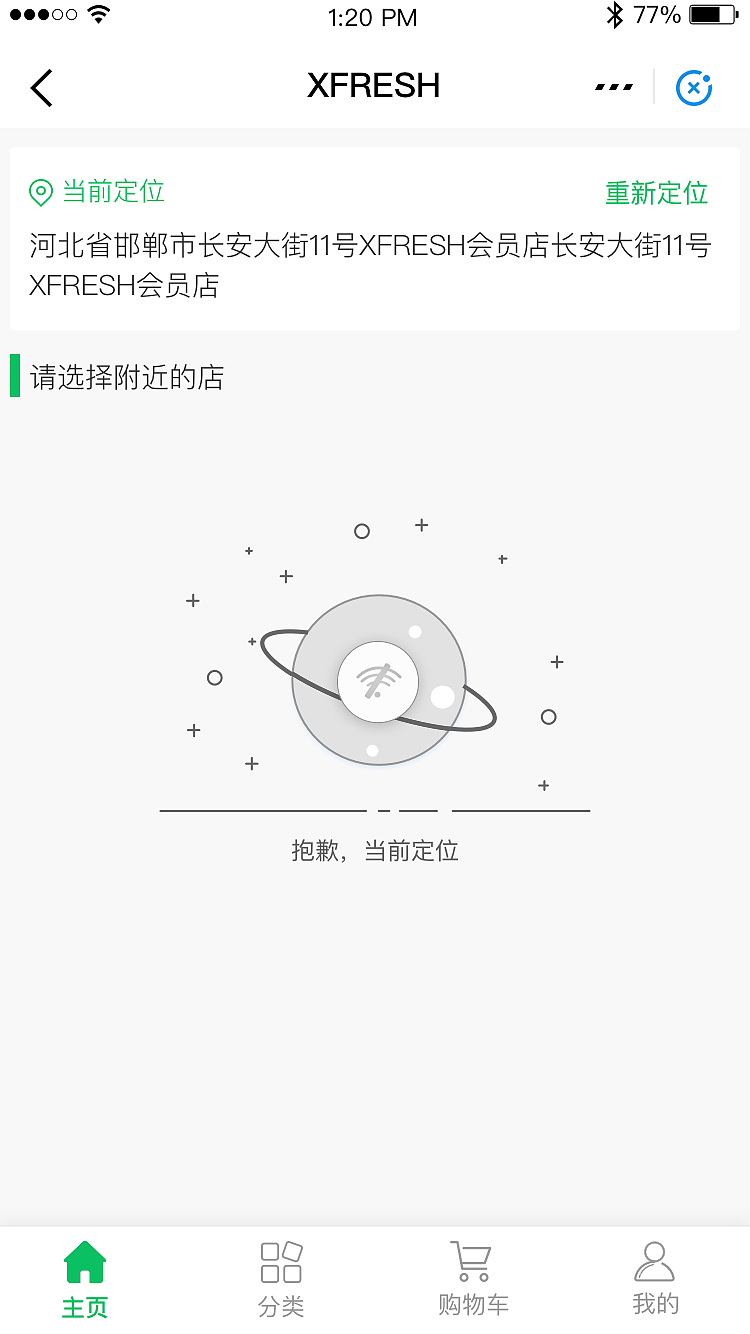750x1334 pixels.
Task: Close the mini-program via the circled X icon
Action: point(693,88)
